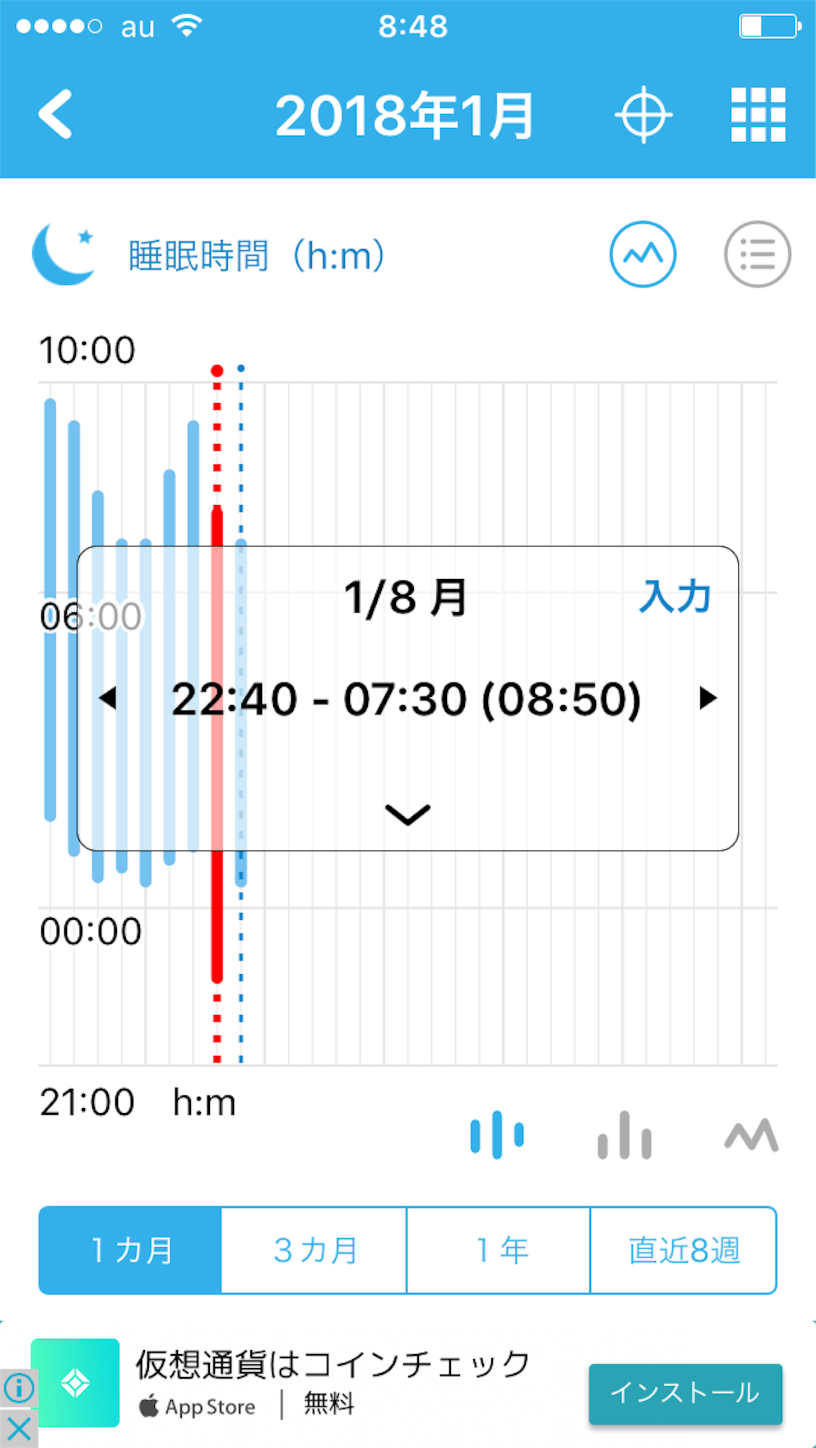This screenshot has height=1448, width=816.
Task: Go to the next day's sleep record
Action: [x=708, y=698]
